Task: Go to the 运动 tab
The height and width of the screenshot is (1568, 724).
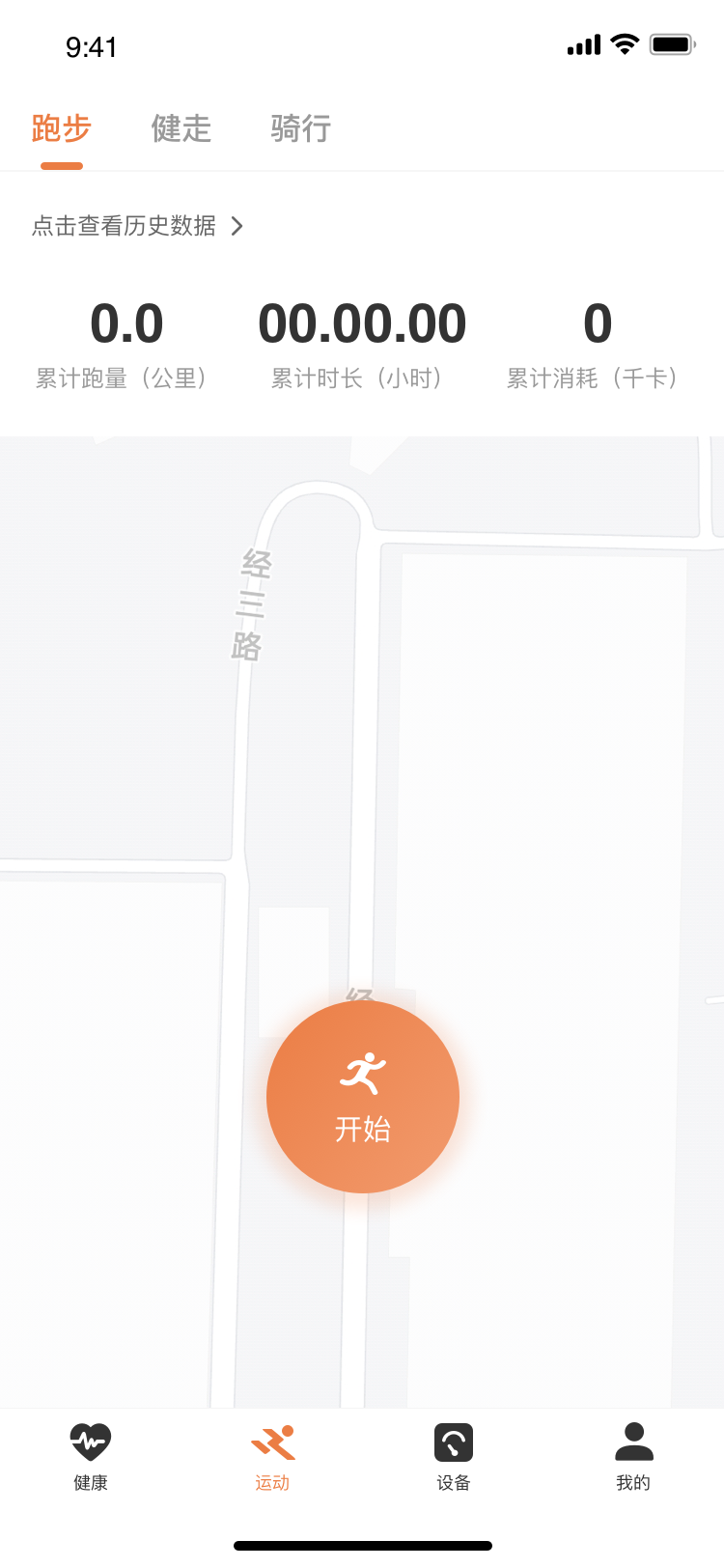Action: click(272, 1456)
